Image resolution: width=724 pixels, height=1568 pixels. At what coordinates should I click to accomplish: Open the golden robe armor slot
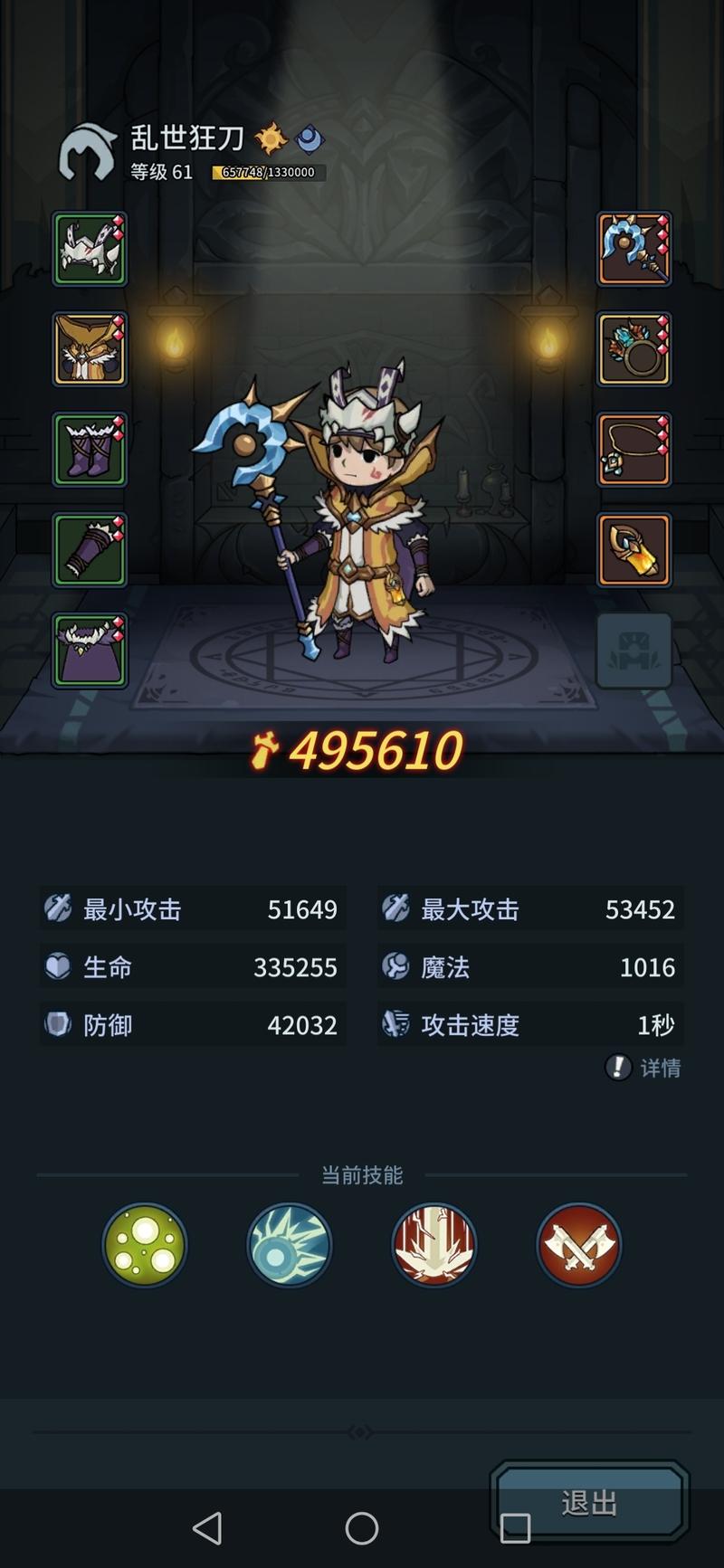[90, 349]
